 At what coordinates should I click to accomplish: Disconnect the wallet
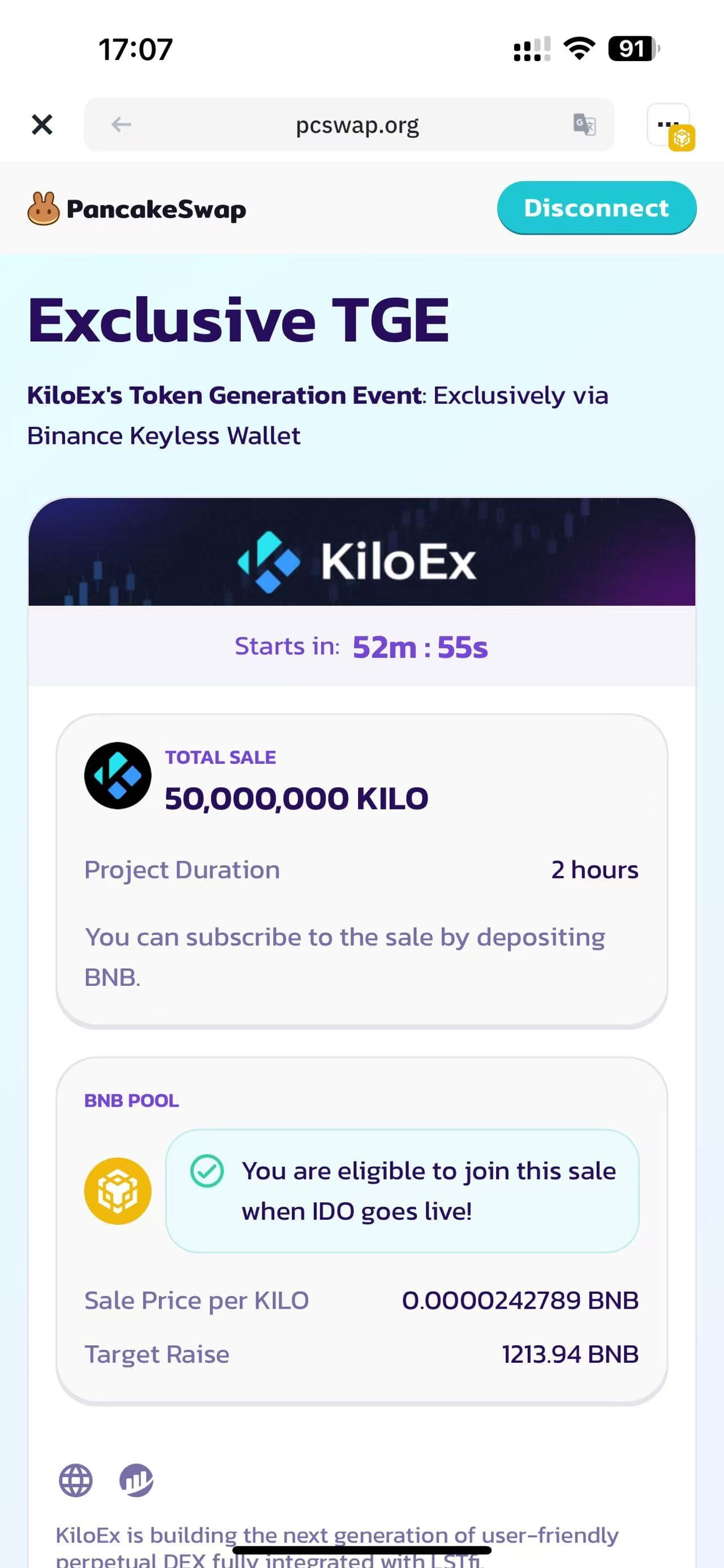click(x=596, y=208)
